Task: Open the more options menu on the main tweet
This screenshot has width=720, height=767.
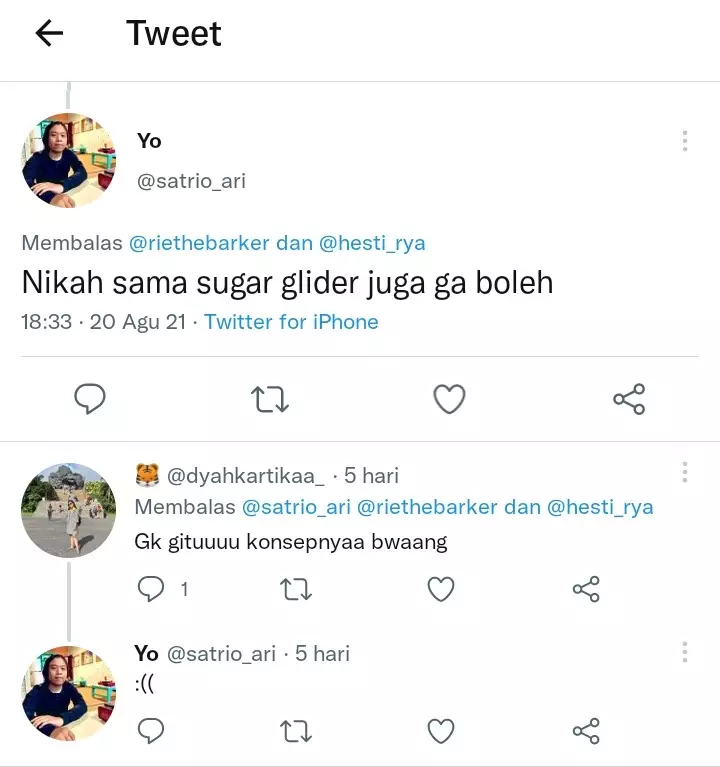Action: tap(684, 140)
